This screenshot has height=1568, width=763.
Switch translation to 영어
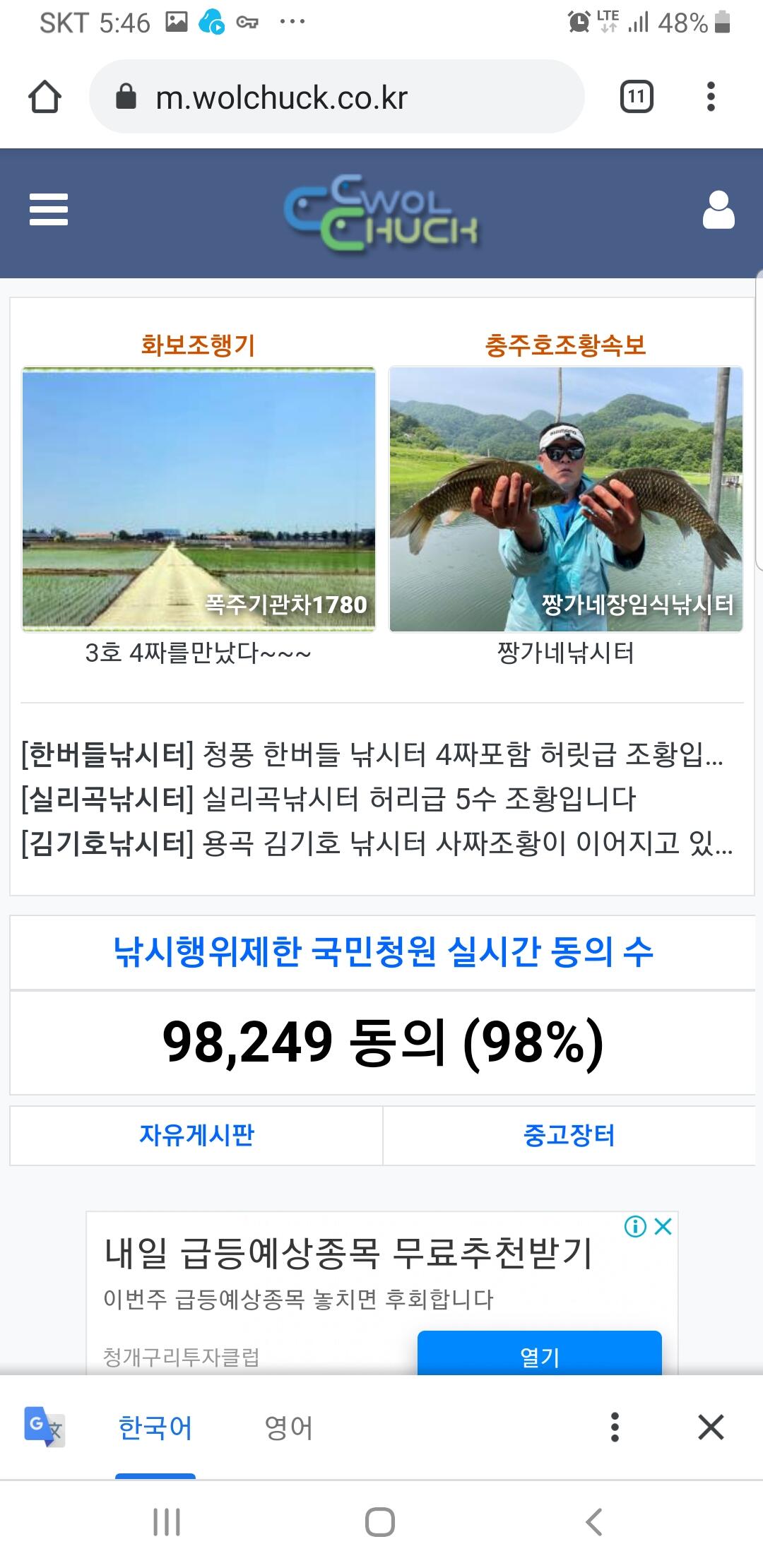[x=288, y=1427]
